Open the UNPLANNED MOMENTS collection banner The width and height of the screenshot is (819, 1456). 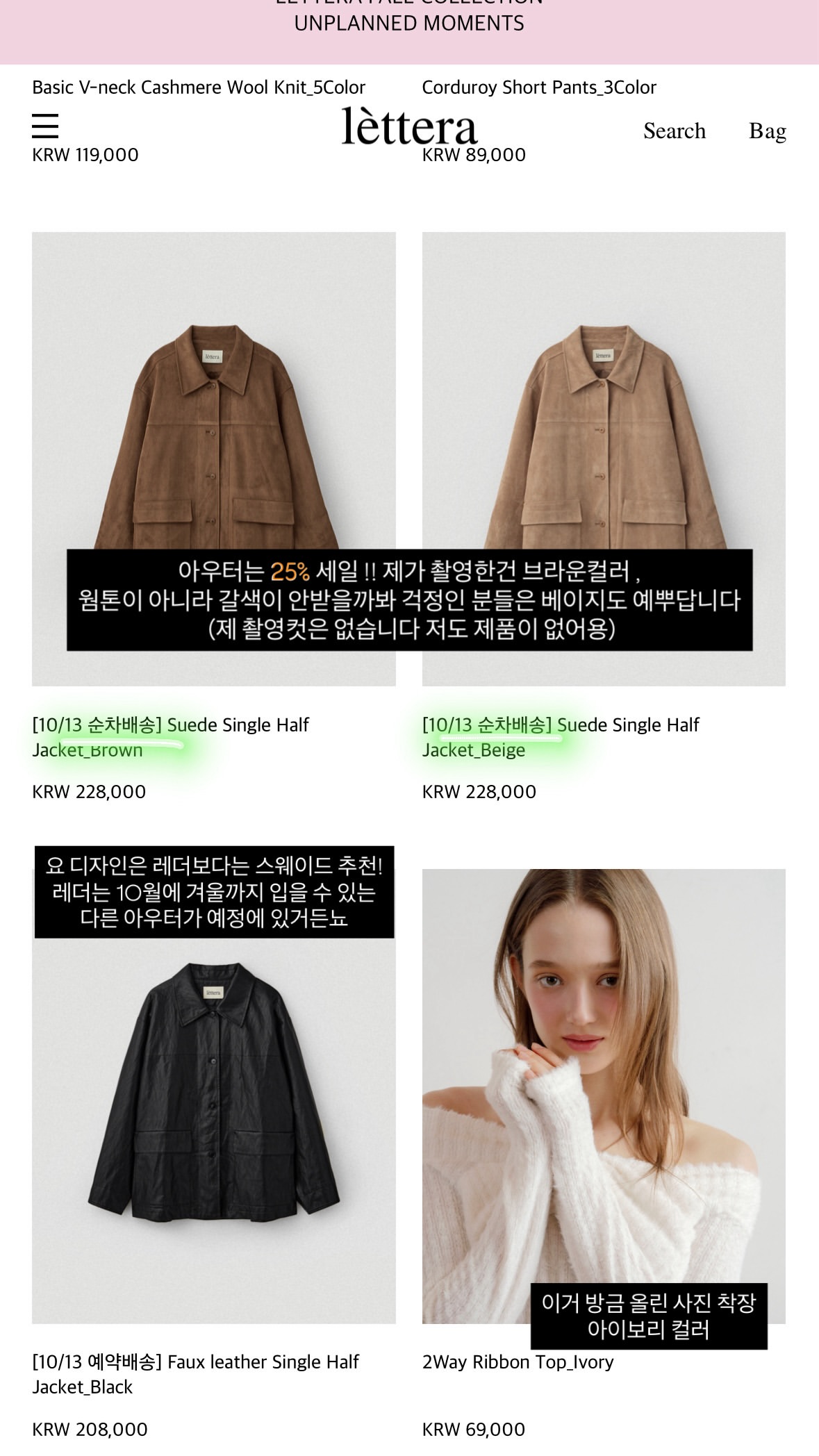pyautogui.click(x=409, y=24)
